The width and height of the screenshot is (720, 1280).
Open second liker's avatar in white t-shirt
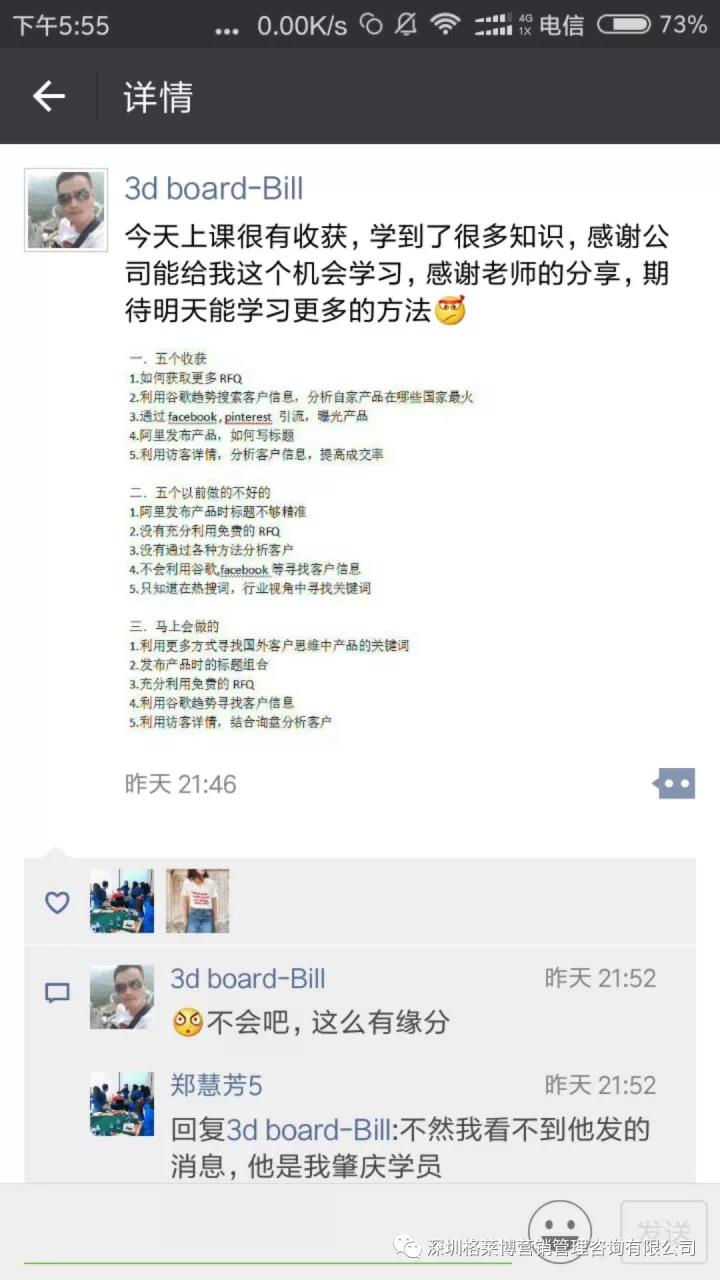pos(197,900)
